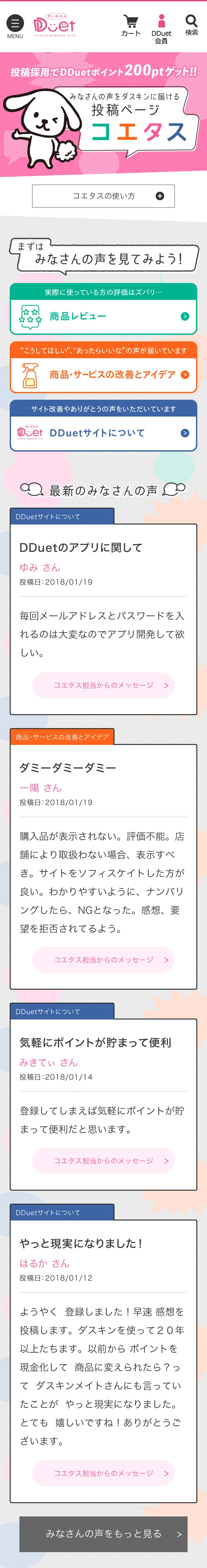This screenshot has width=207, height=1568.
Task: Open the MENU drawer button
Action: [x=15, y=26]
